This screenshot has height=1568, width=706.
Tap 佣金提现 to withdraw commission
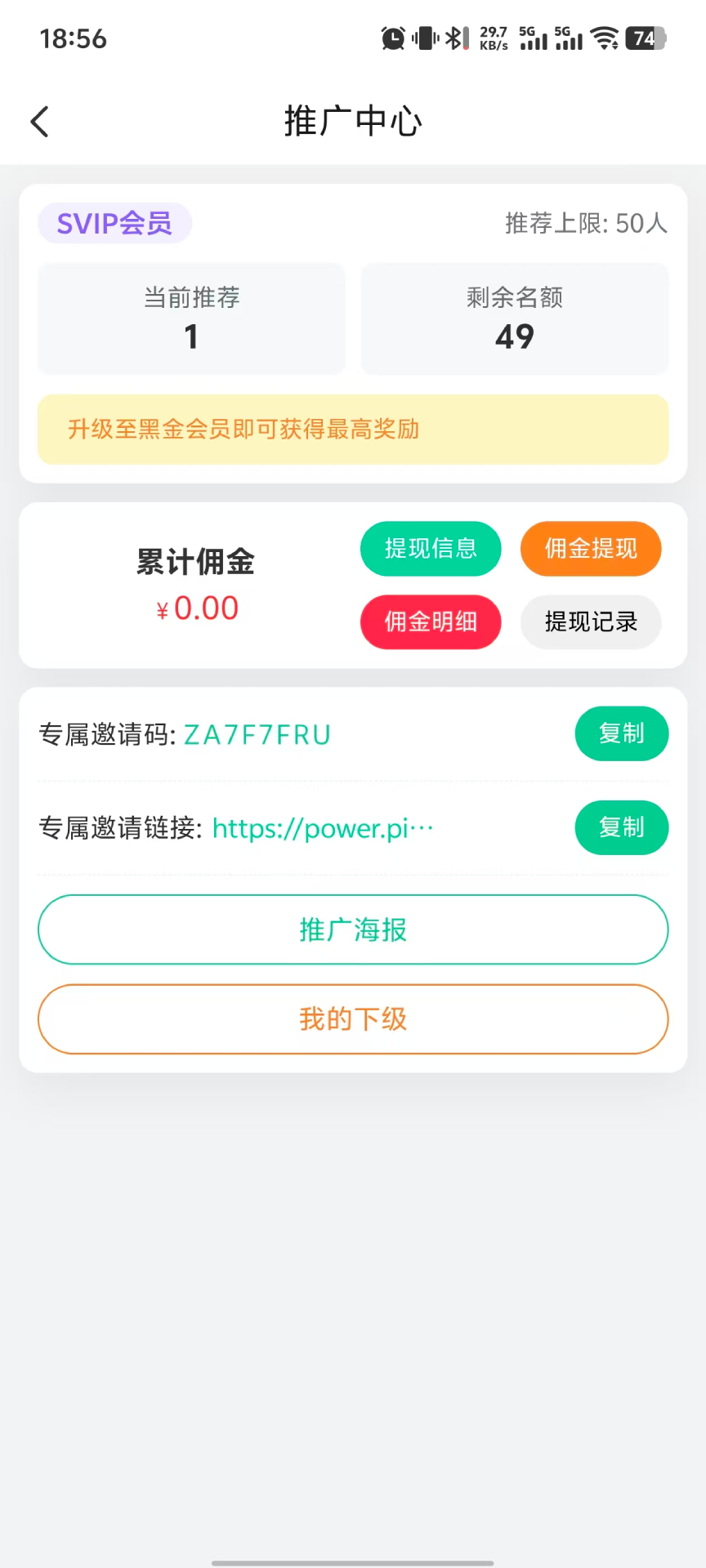click(x=590, y=549)
